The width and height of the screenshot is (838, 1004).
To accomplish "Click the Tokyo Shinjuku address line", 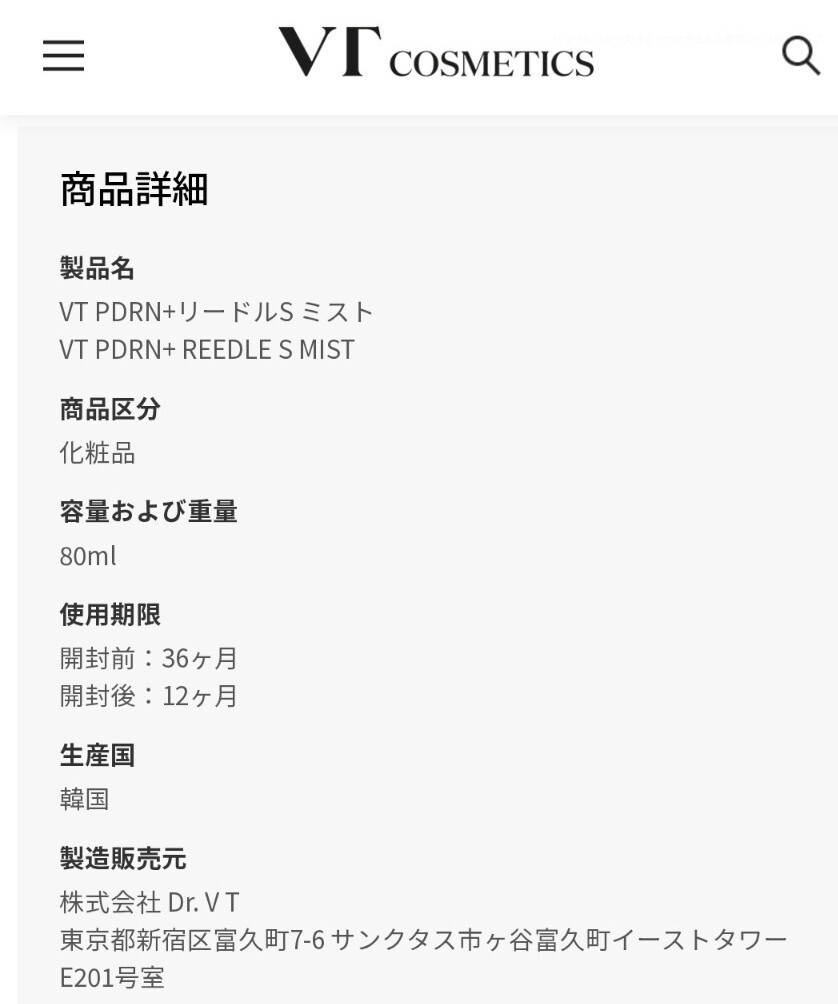I will (420, 940).
